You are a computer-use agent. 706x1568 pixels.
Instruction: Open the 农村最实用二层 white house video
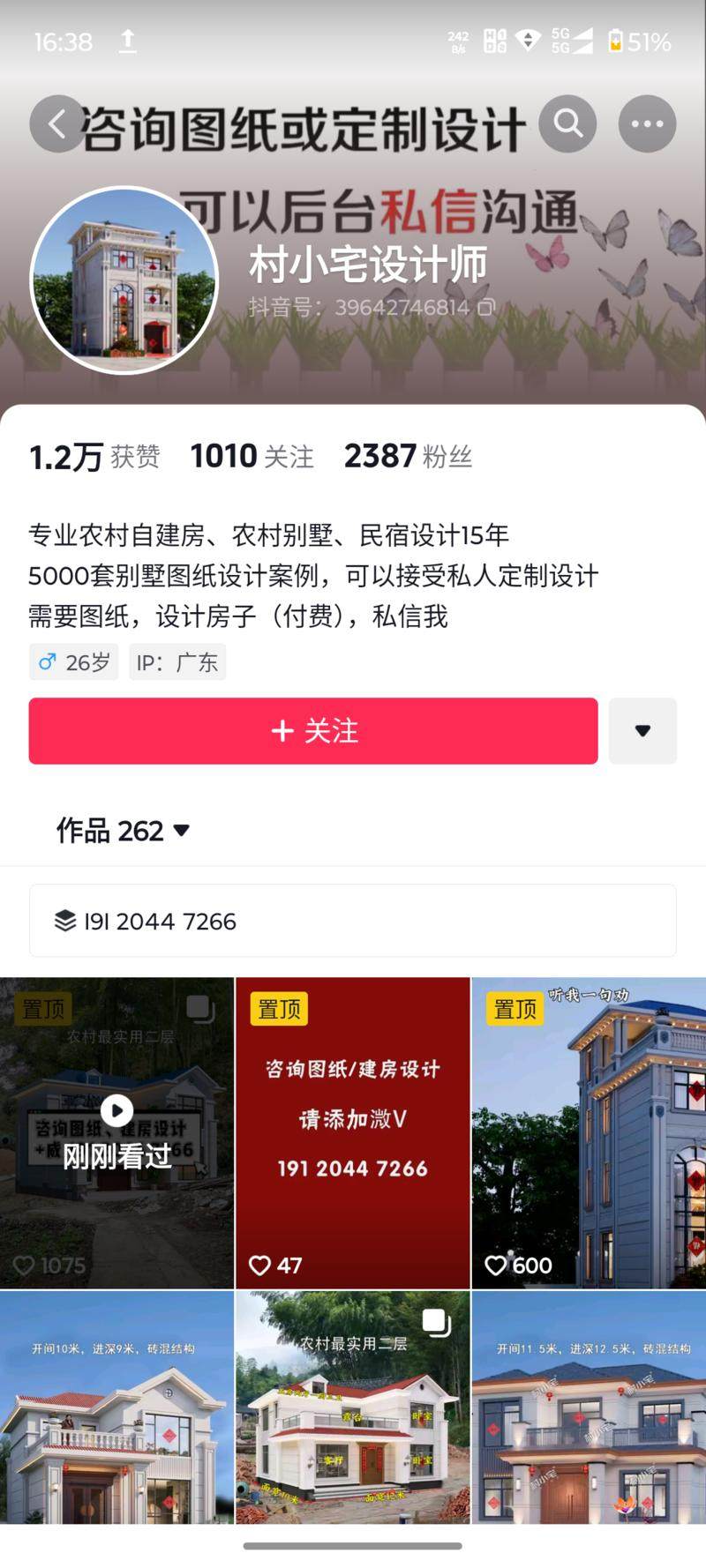[352, 1407]
